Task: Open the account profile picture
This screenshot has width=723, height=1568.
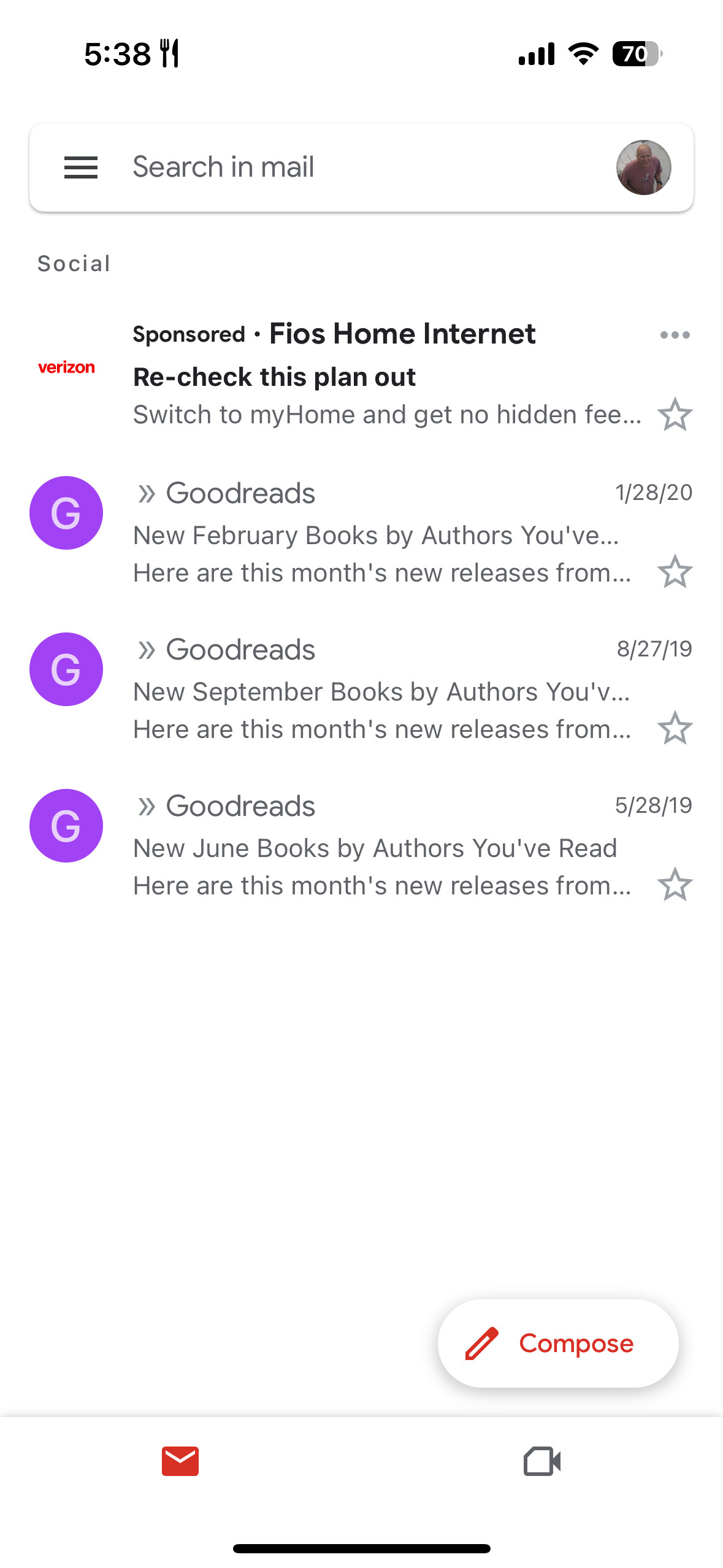Action: click(x=643, y=167)
